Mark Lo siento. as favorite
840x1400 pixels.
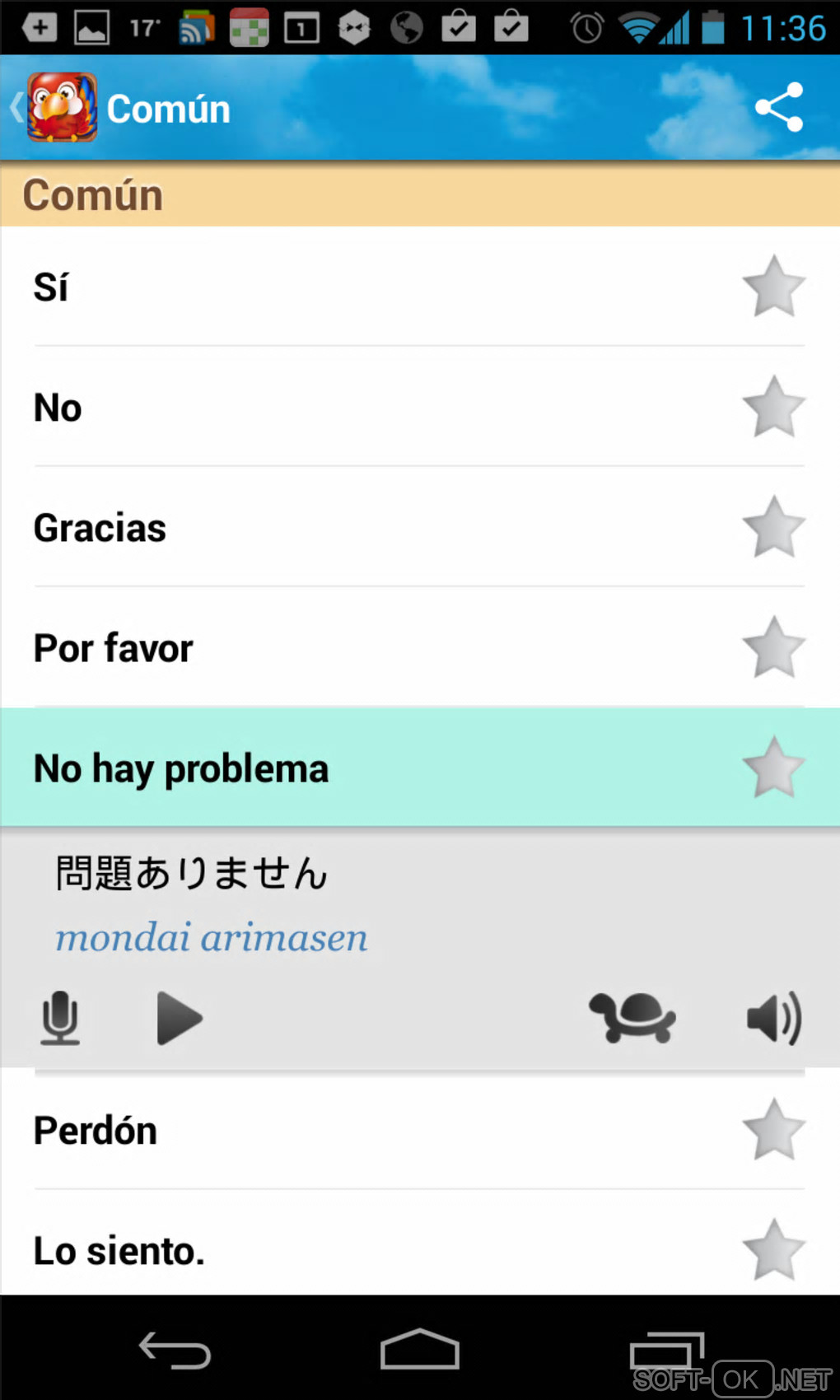[773, 1250]
